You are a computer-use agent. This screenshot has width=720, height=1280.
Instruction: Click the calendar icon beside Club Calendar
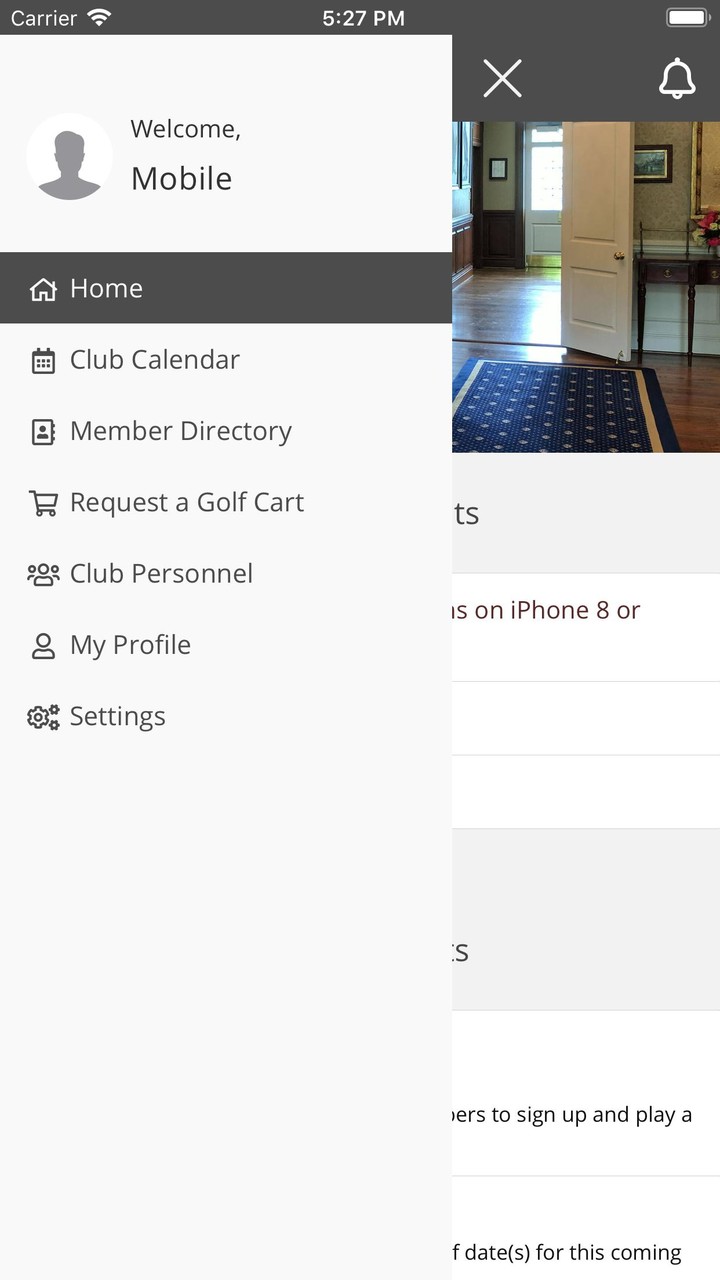click(43, 360)
